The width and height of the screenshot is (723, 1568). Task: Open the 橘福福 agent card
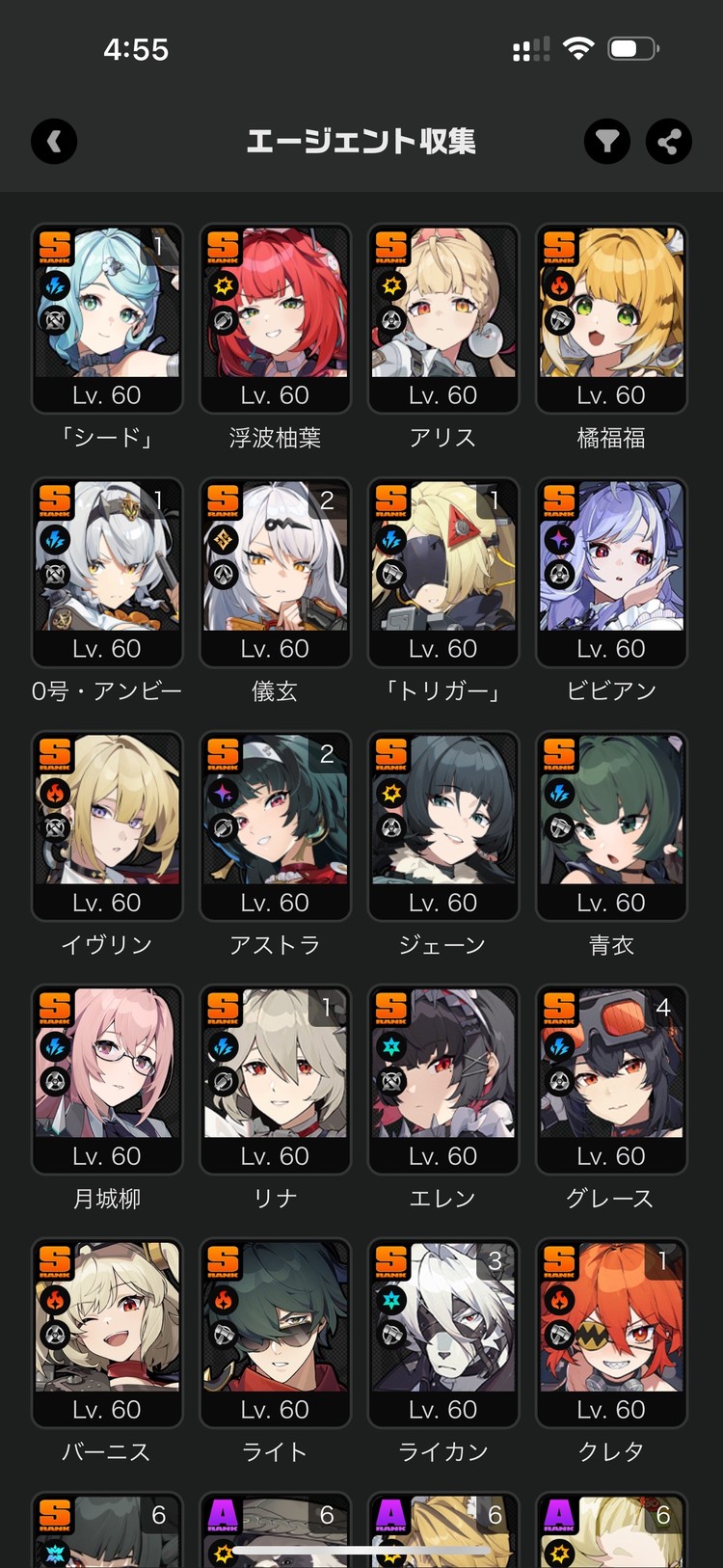click(x=611, y=318)
